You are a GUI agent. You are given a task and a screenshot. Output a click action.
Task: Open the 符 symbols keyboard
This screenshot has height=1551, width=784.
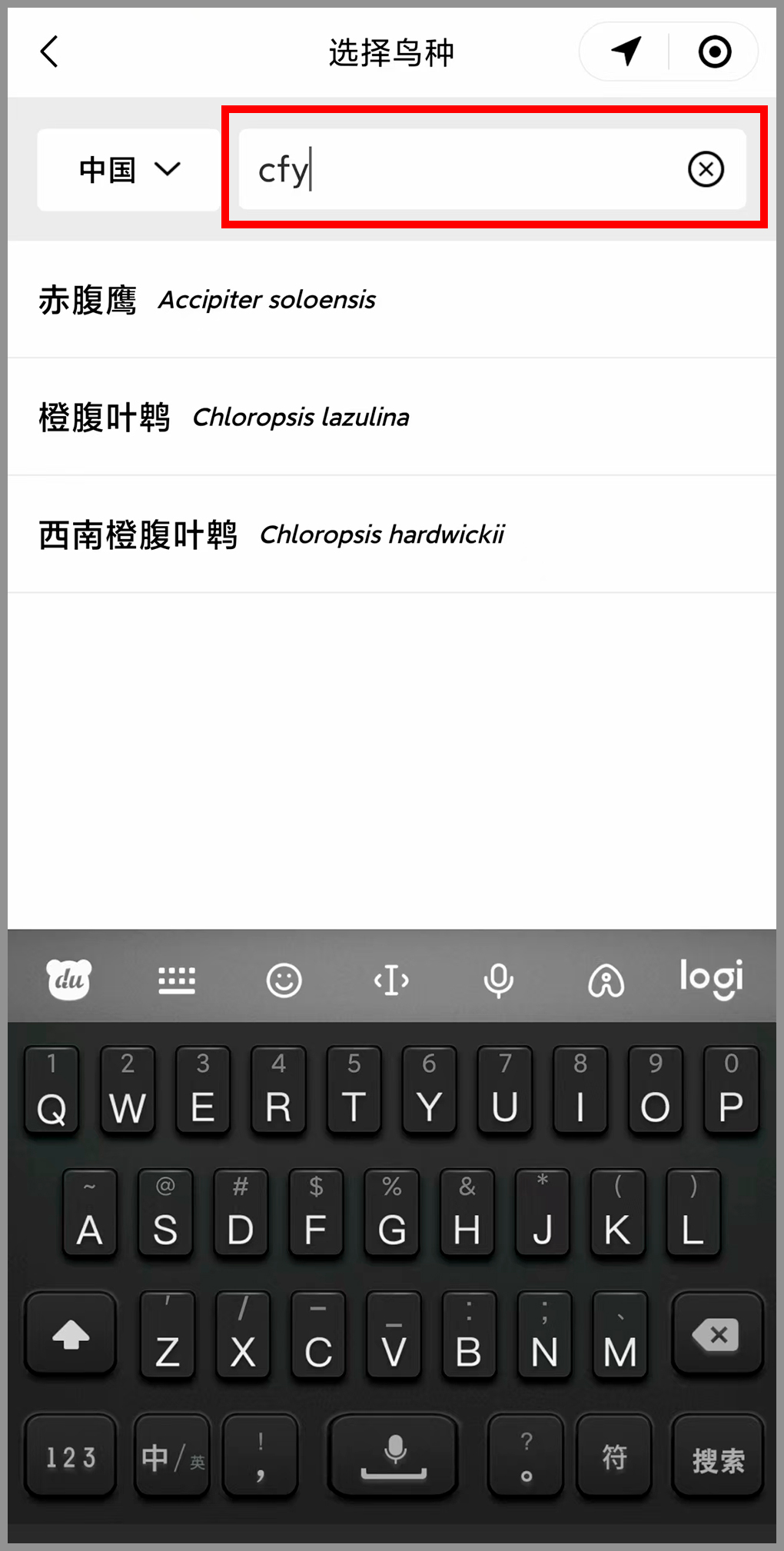tap(614, 1457)
